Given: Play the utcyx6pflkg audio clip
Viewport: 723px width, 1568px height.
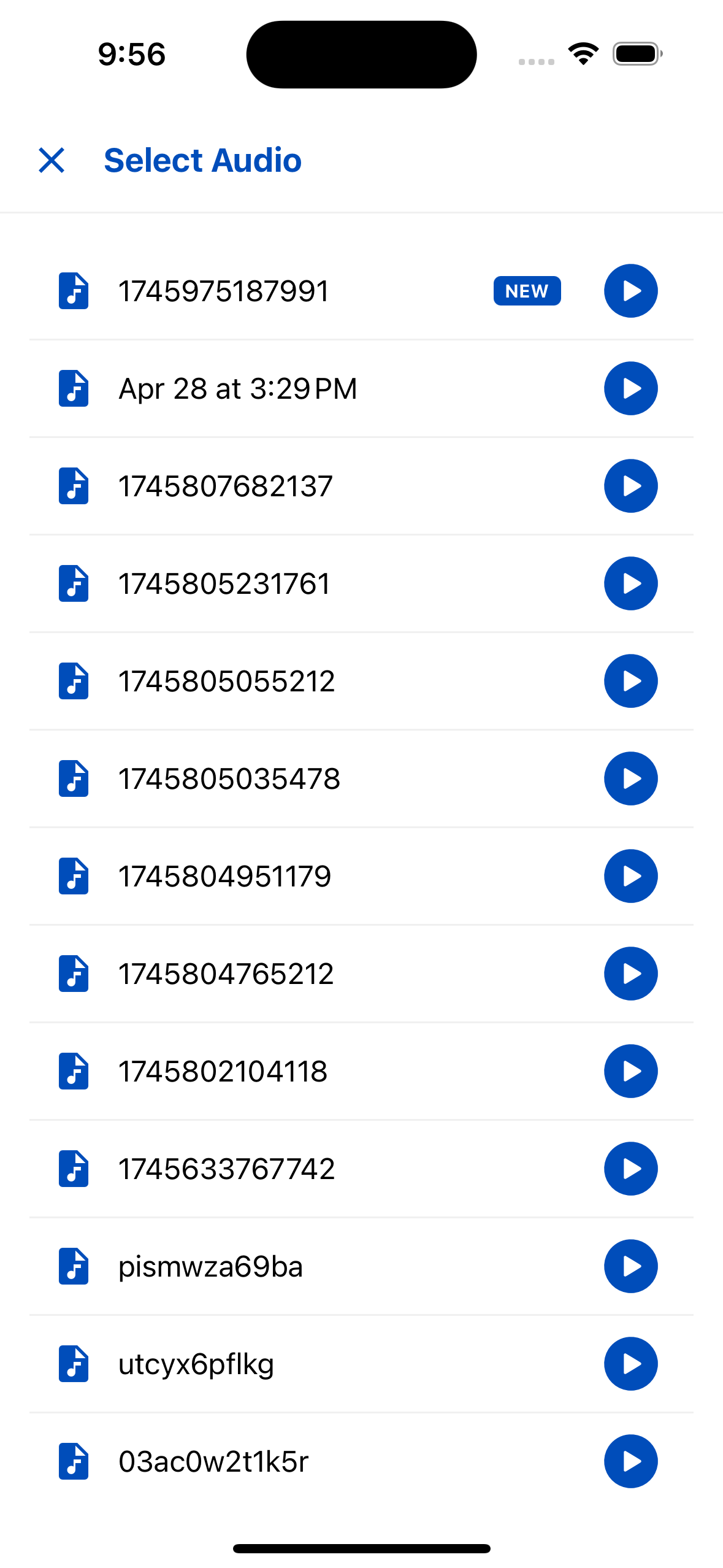Looking at the screenshot, I should 630,1364.
